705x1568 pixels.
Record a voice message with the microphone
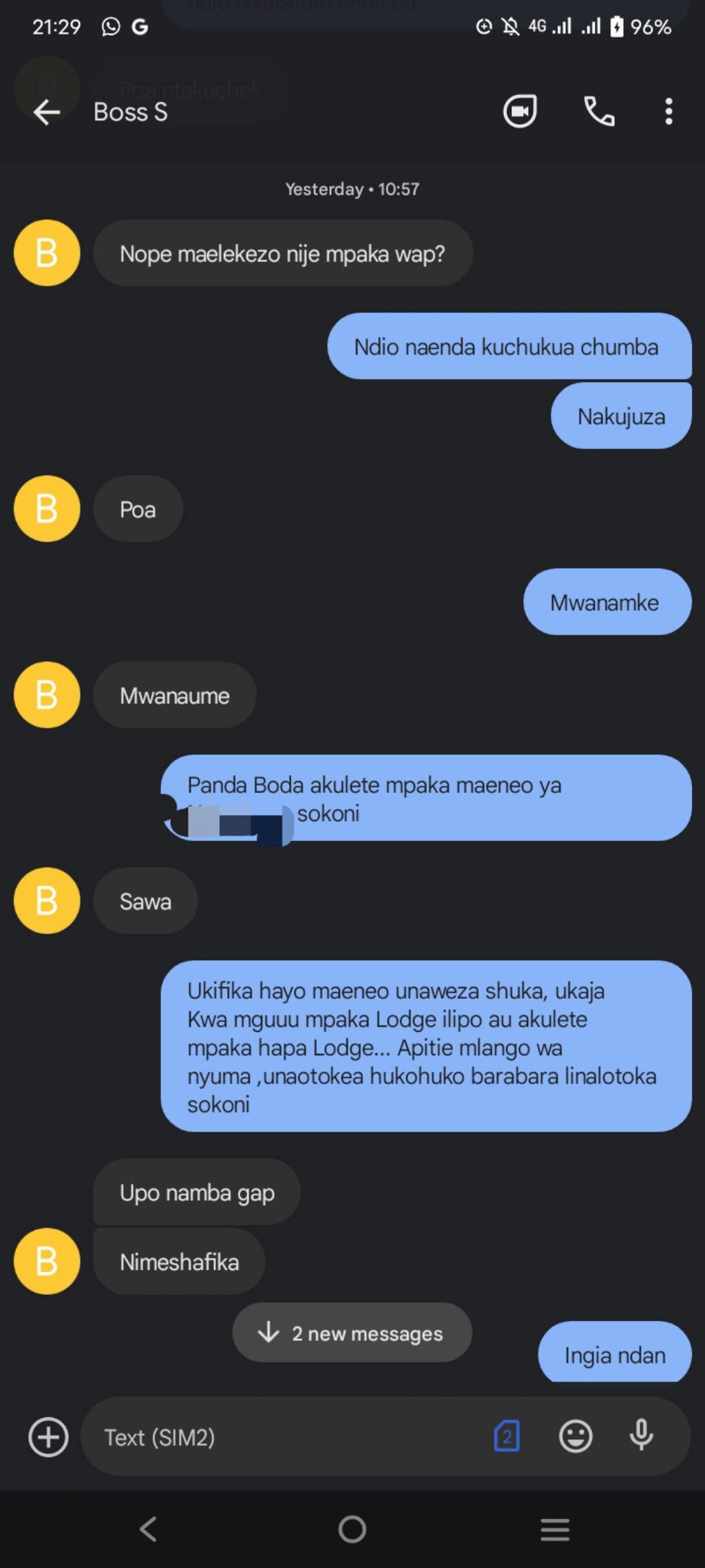point(642,1437)
